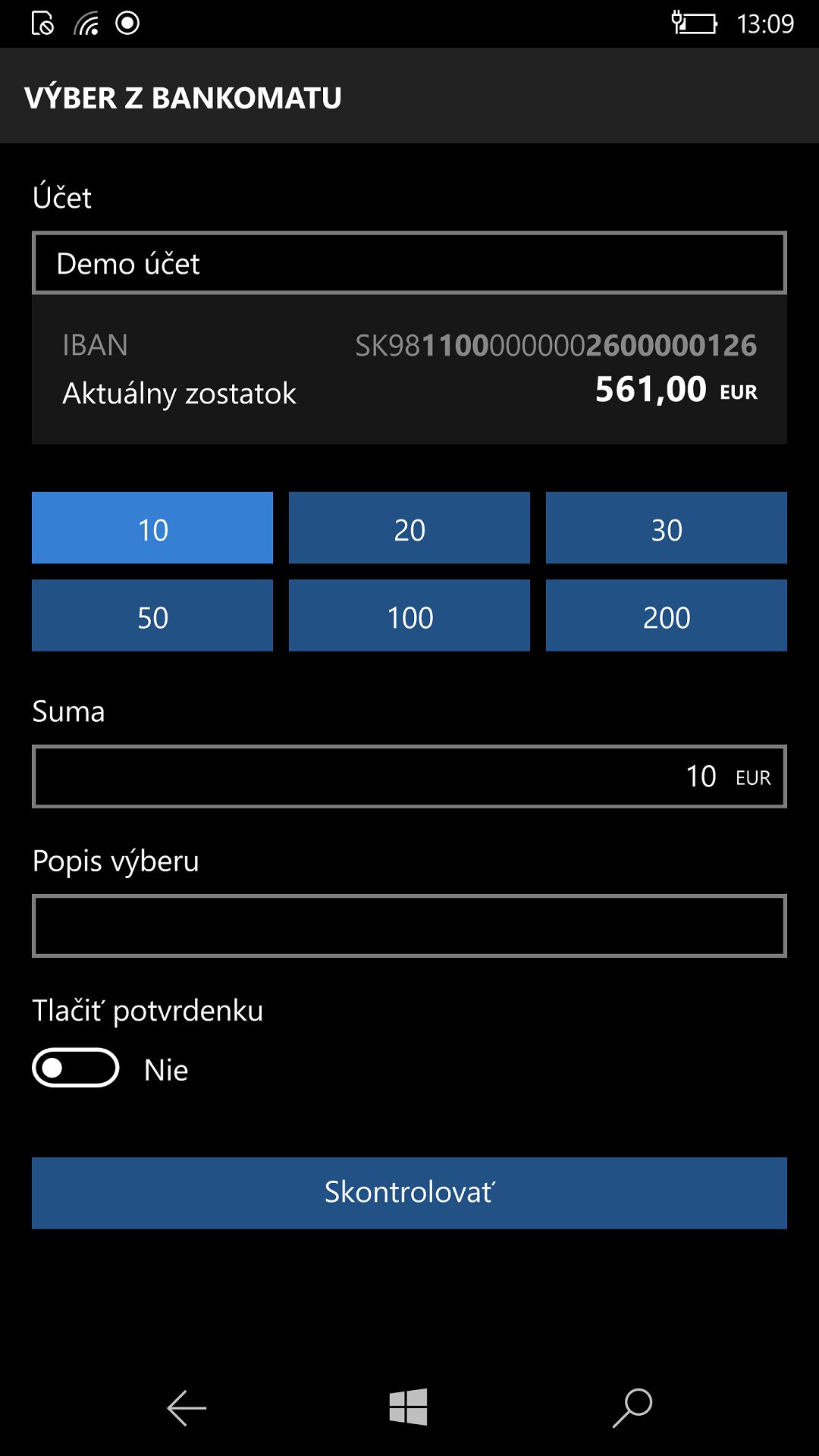Screen dimensions: 819x1456
Task: Tap the Skontrolovať button
Action: pyautogui.click(x=409, y=1193)
